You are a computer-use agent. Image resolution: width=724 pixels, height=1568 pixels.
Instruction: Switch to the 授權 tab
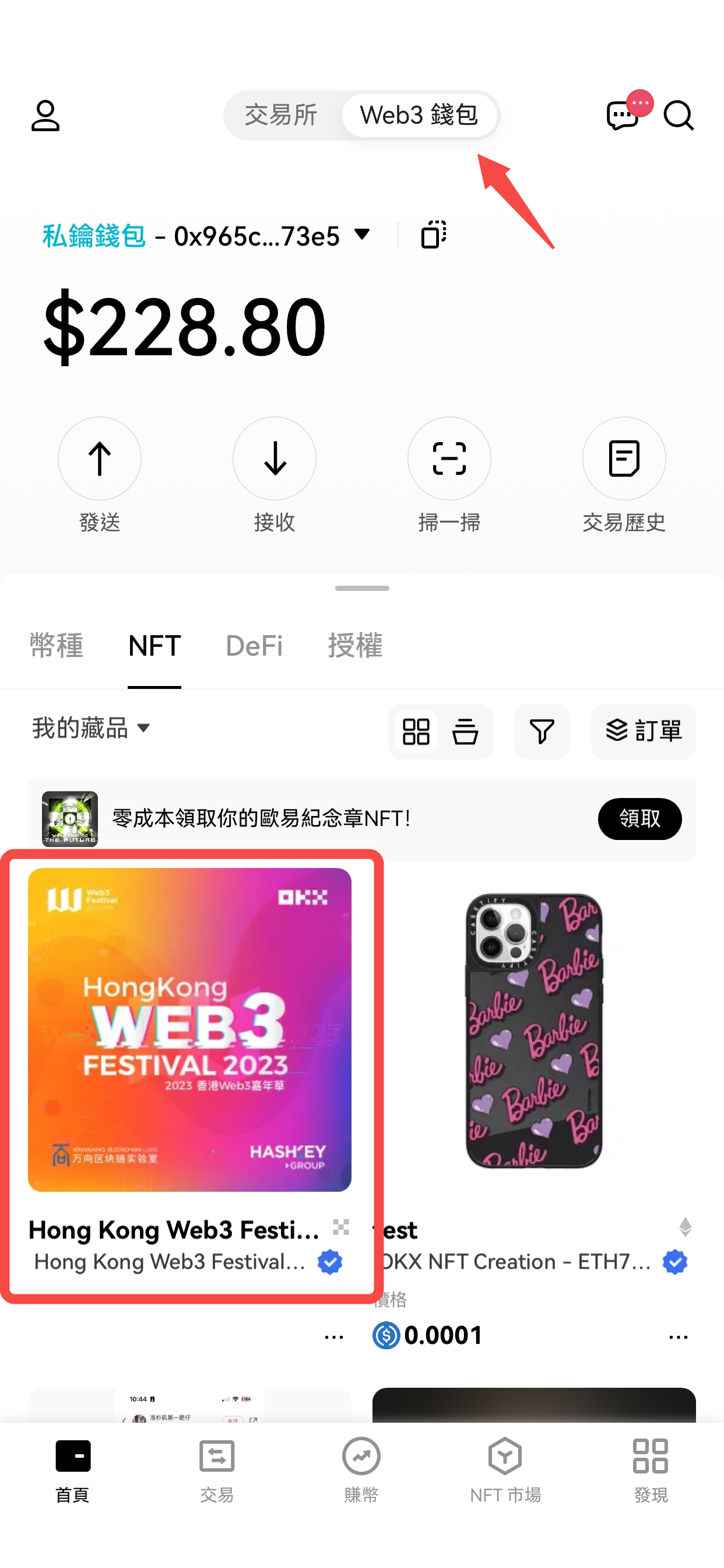356,646
